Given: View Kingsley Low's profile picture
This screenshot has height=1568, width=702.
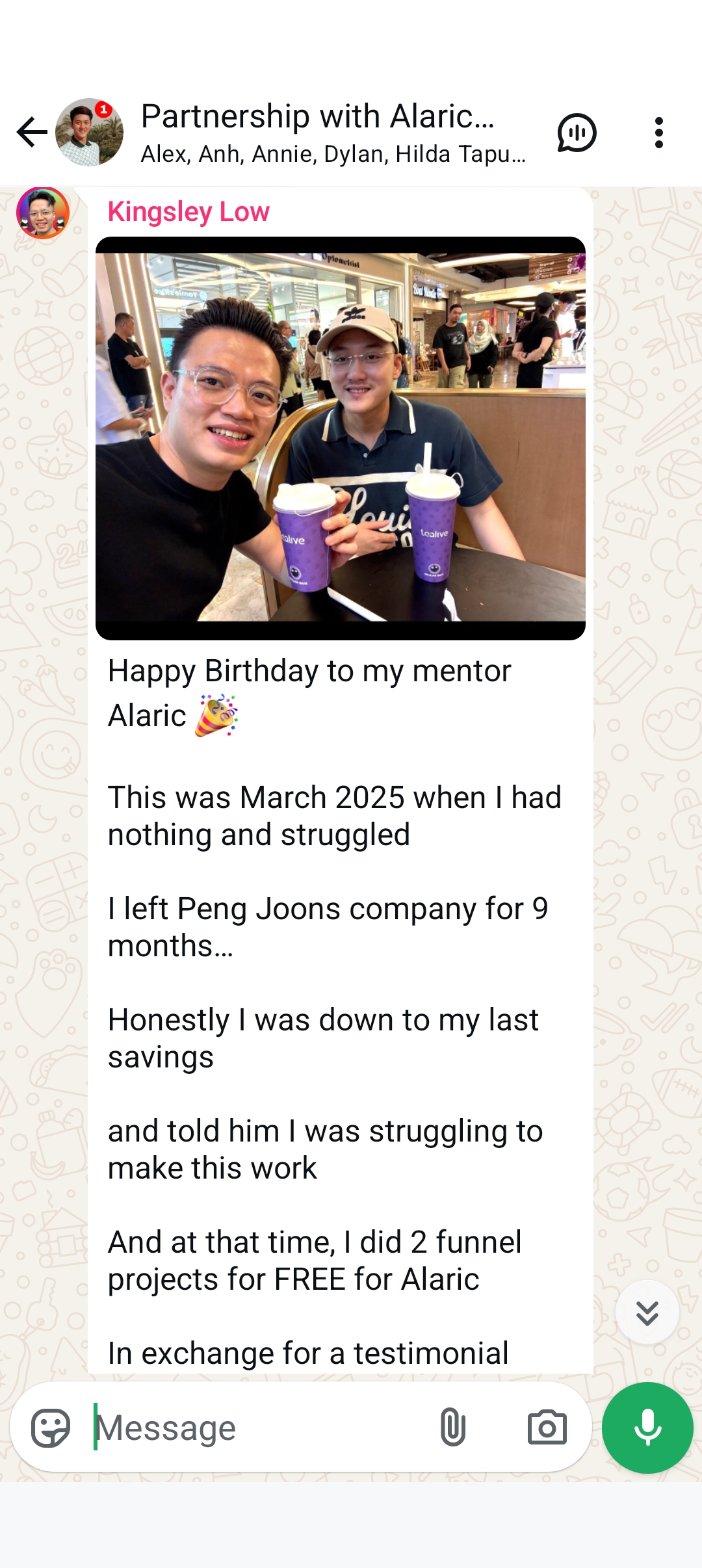Looking at the screenshot, I should [x=43, y=213].
